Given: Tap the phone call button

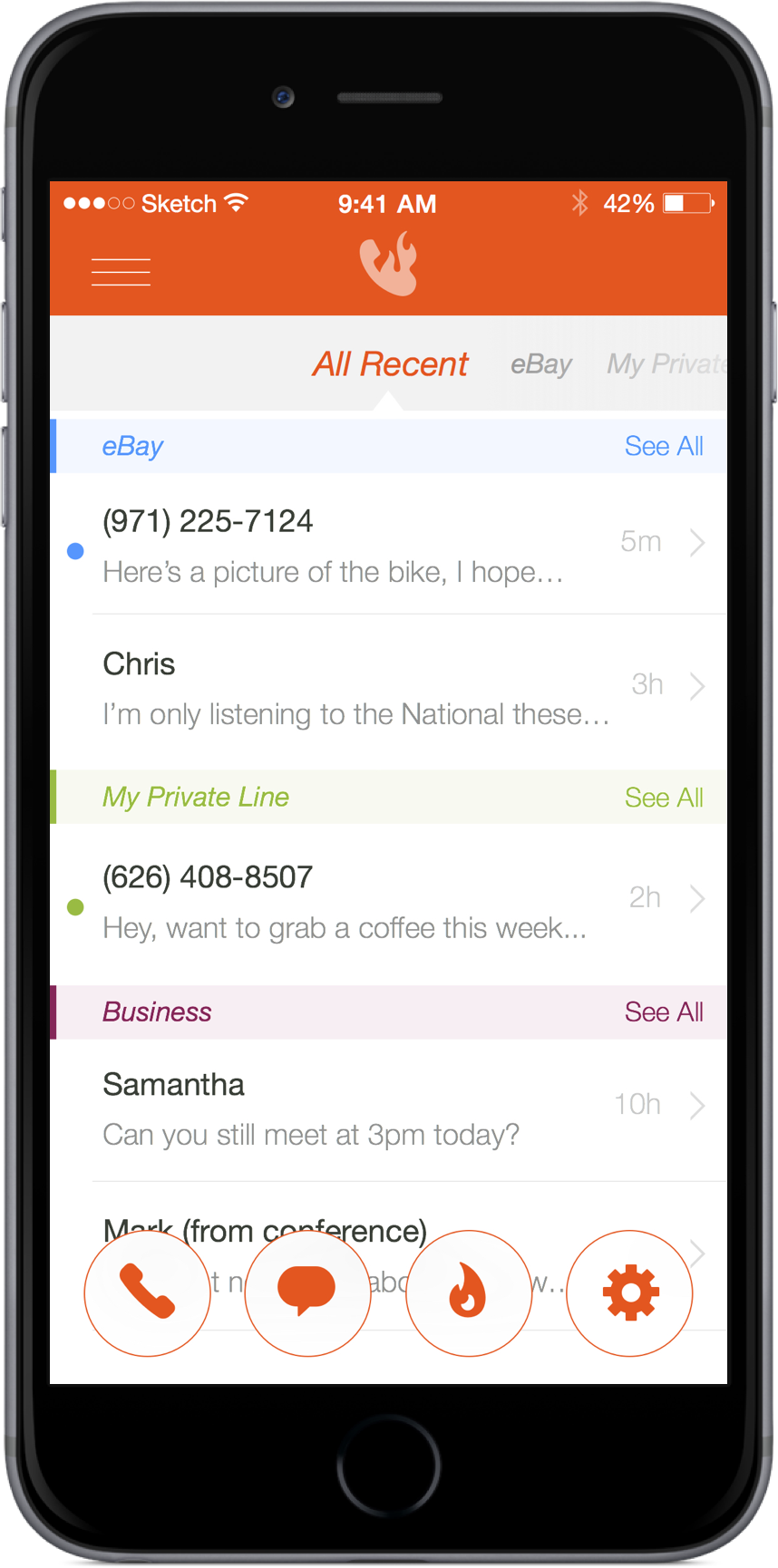Looking at the screenshot, I should coord(147,1292).
